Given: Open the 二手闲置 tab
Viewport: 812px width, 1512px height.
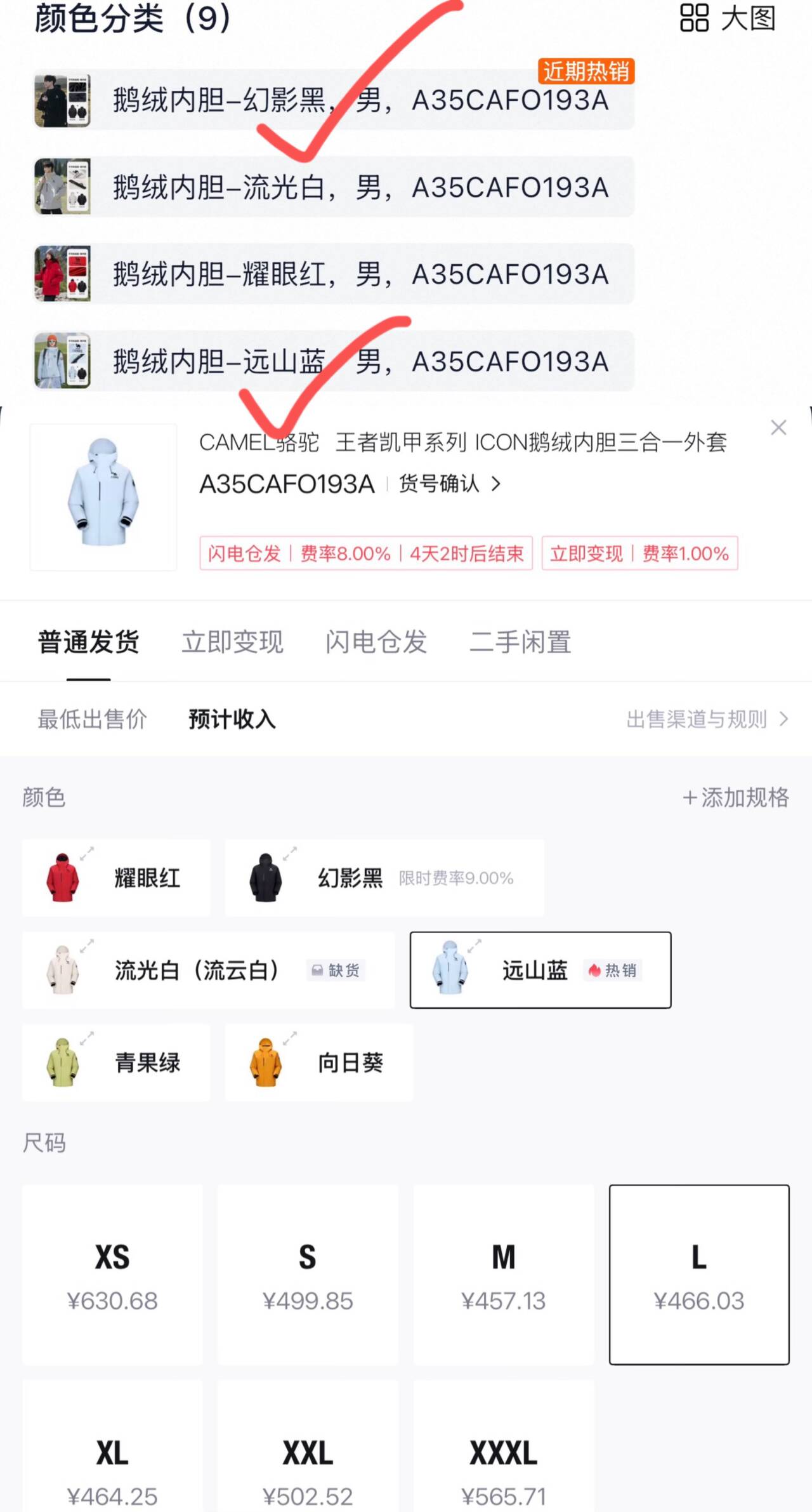Looking at the screenshot, I should [520, 642].
